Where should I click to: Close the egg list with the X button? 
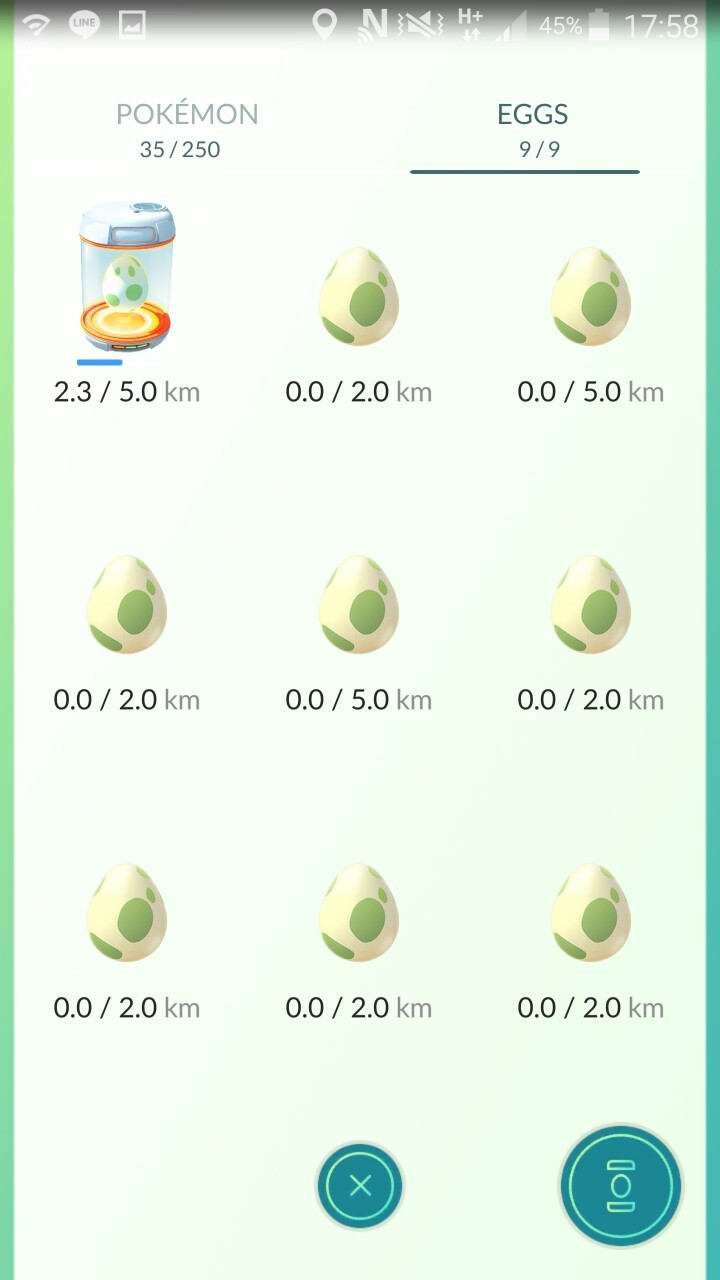pos(360,1186)
